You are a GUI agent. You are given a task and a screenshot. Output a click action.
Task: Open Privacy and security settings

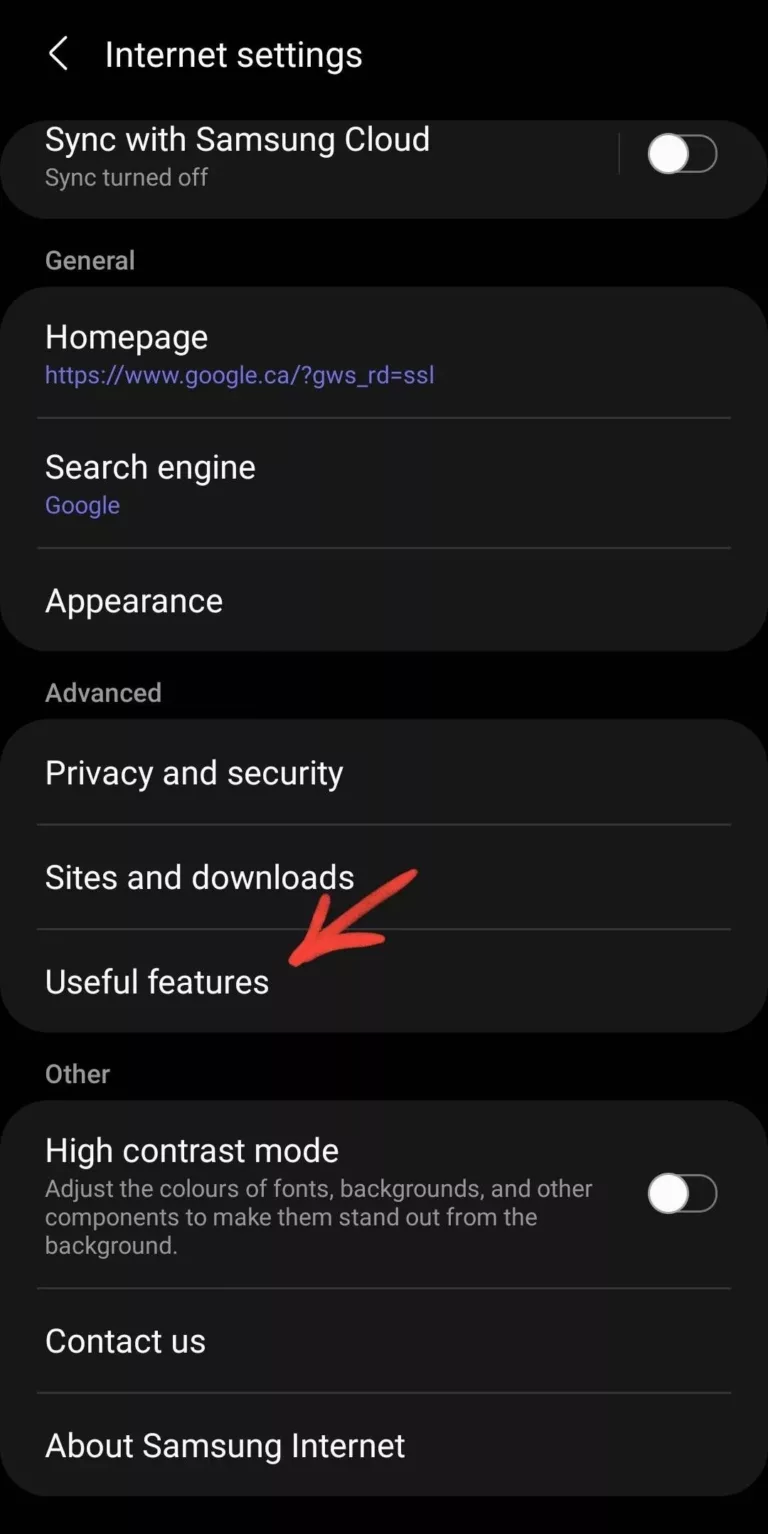tap(194, 772)
